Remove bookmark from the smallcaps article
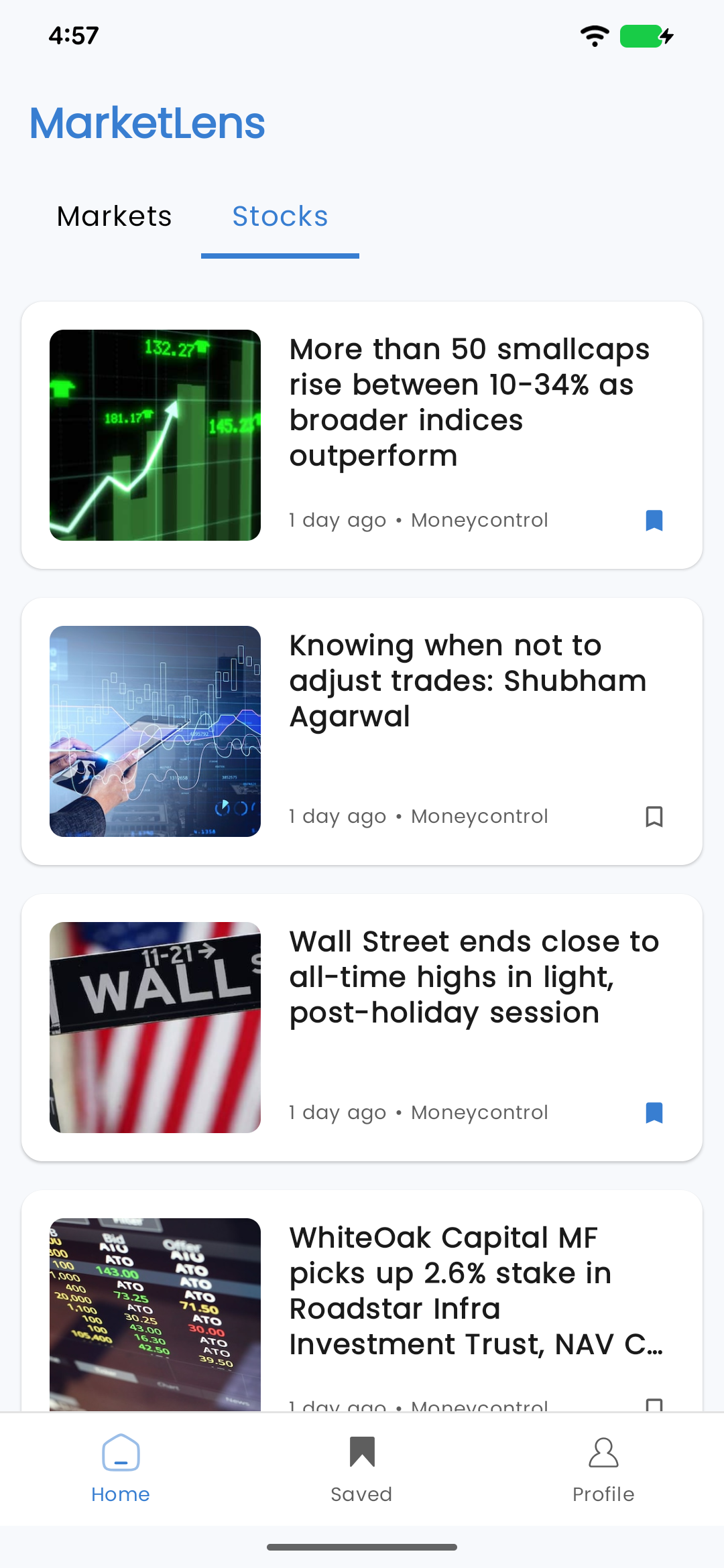This screenshot has width=724, height=1568. [654, 521]
